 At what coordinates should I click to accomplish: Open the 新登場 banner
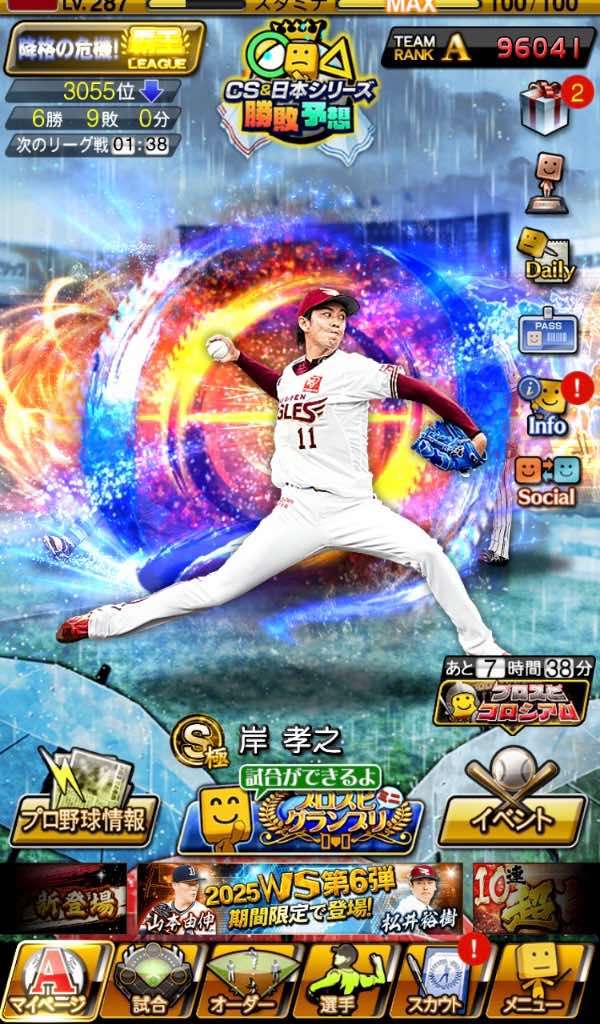tap(65, 898)
